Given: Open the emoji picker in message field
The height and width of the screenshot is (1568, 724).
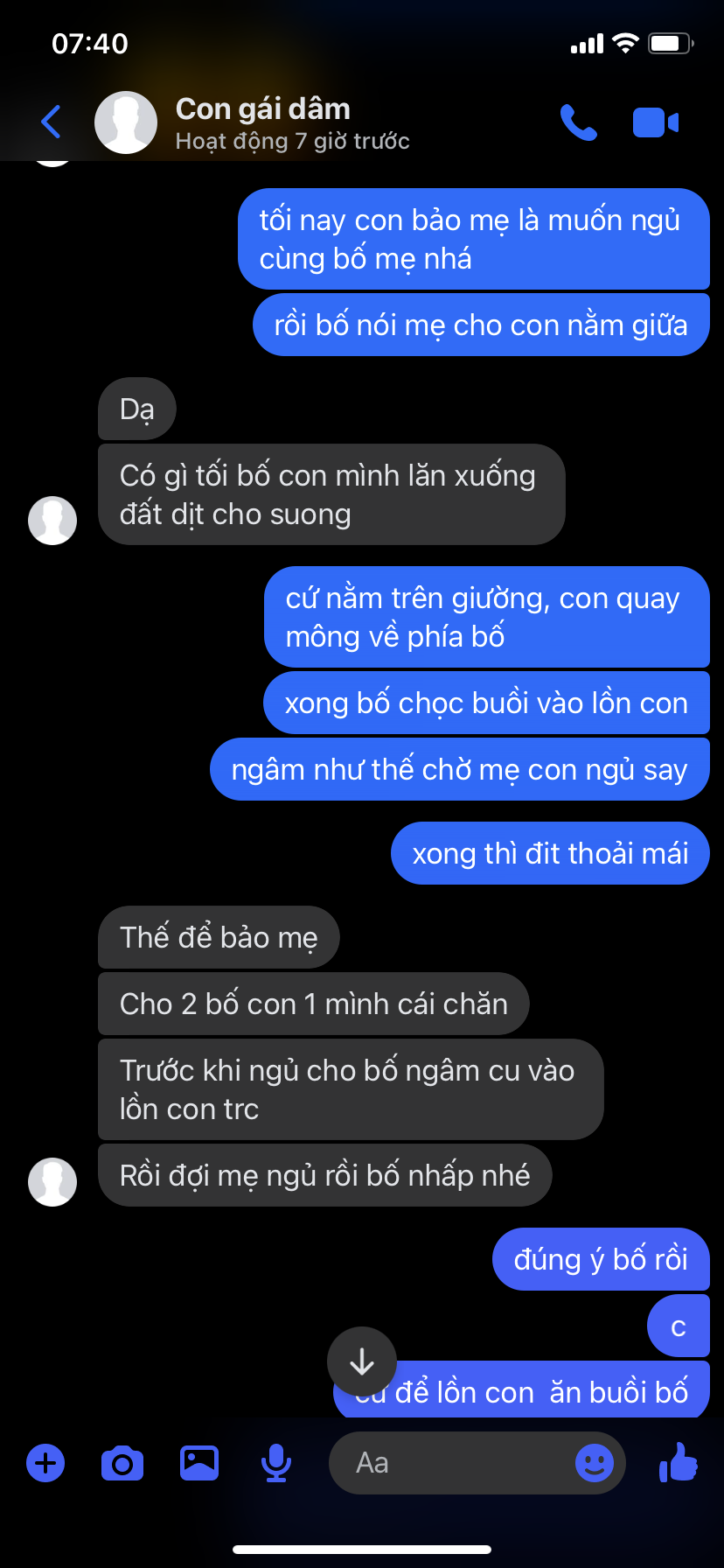Looking at the screenshot, I should (x=595, y=1463).
